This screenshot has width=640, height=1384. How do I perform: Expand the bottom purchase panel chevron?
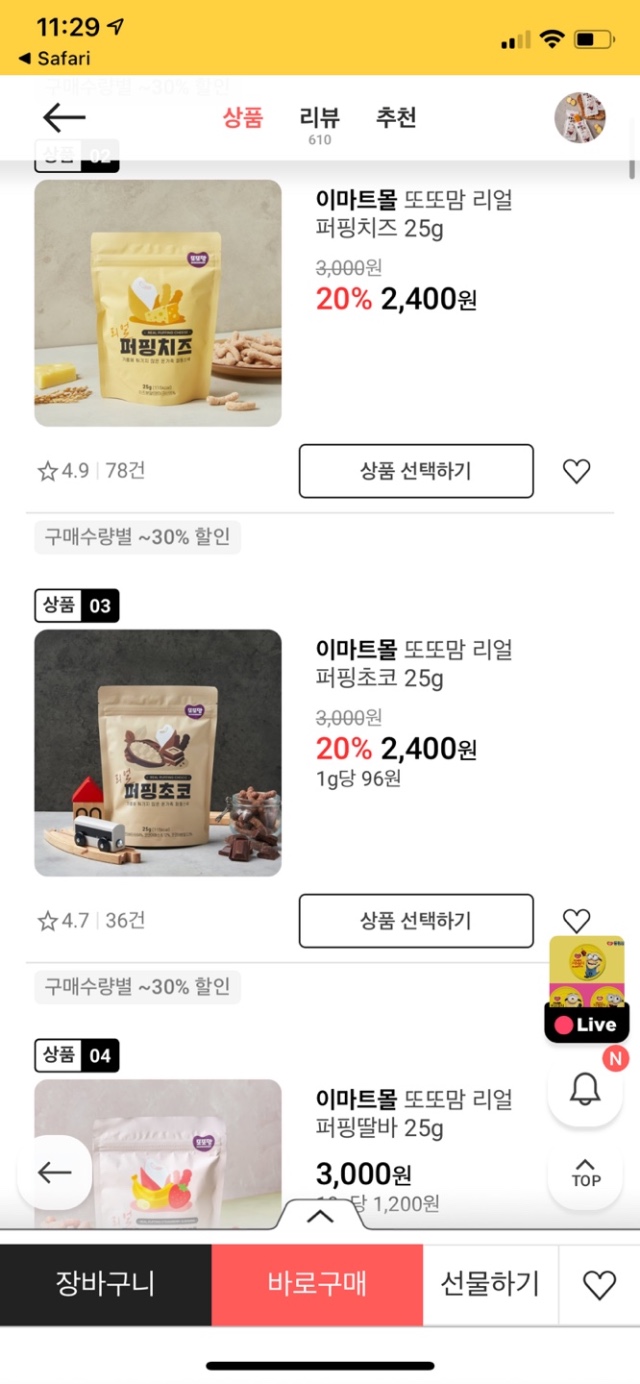pos(319,1217)
